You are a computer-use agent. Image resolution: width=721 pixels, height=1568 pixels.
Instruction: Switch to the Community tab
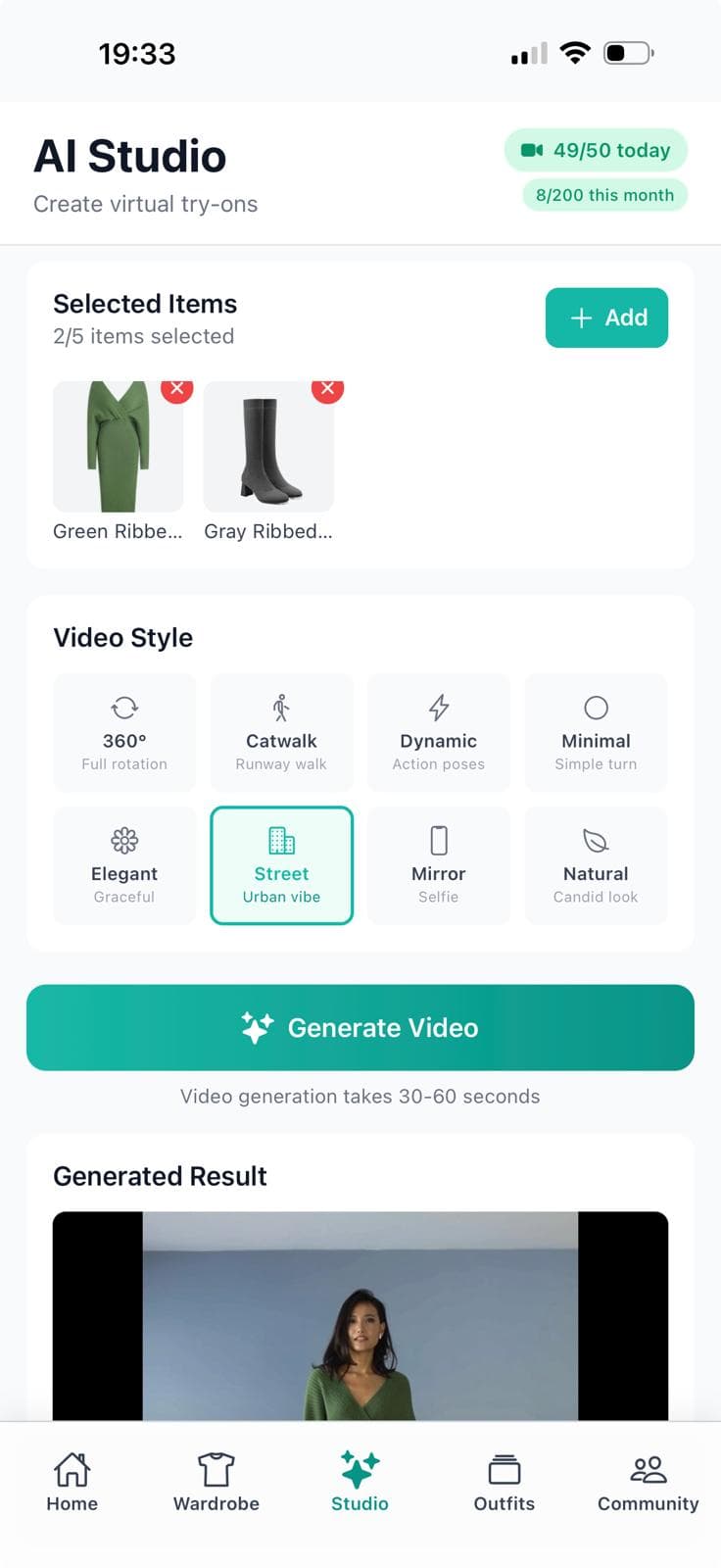[648, 1482]
